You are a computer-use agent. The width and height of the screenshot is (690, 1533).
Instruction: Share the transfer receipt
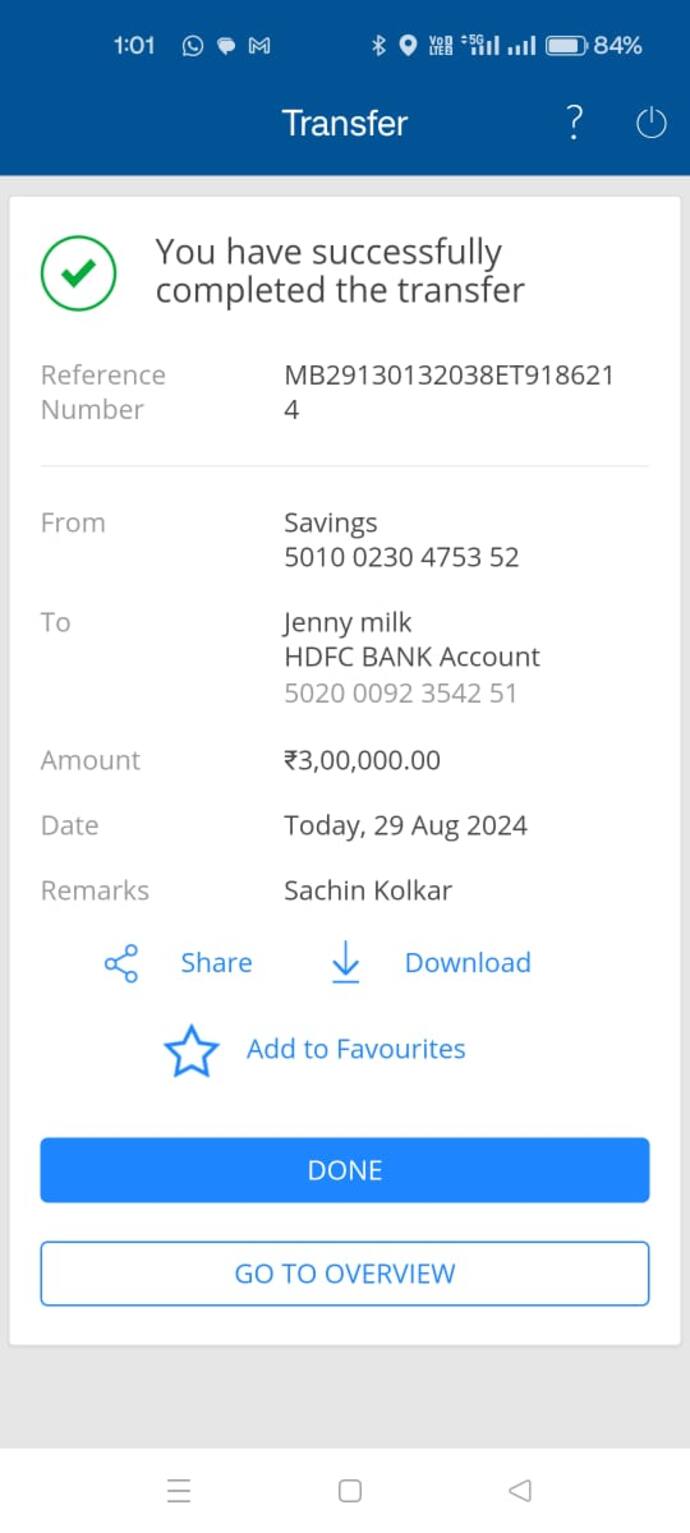click(x=178, y=963)
